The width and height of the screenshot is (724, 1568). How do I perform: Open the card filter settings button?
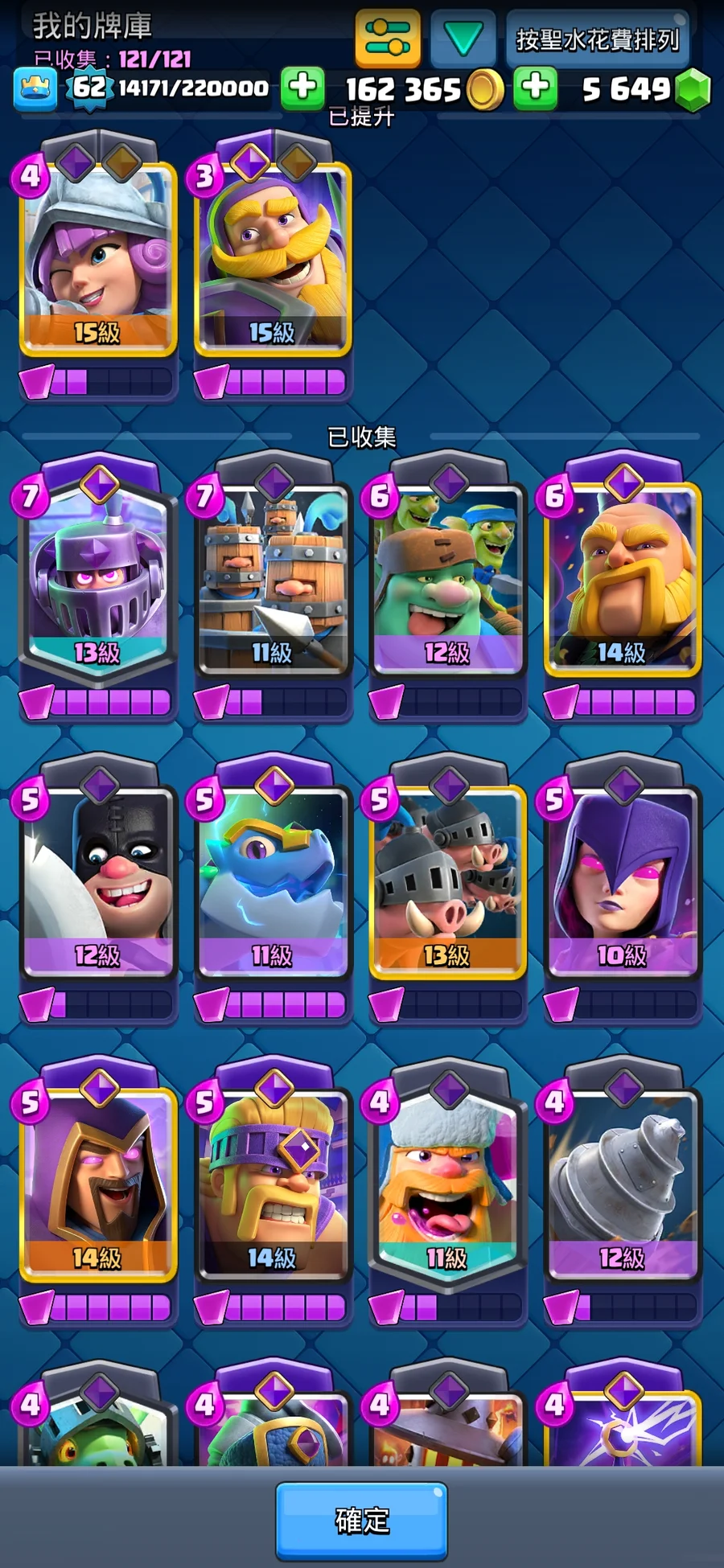[388, 38]
